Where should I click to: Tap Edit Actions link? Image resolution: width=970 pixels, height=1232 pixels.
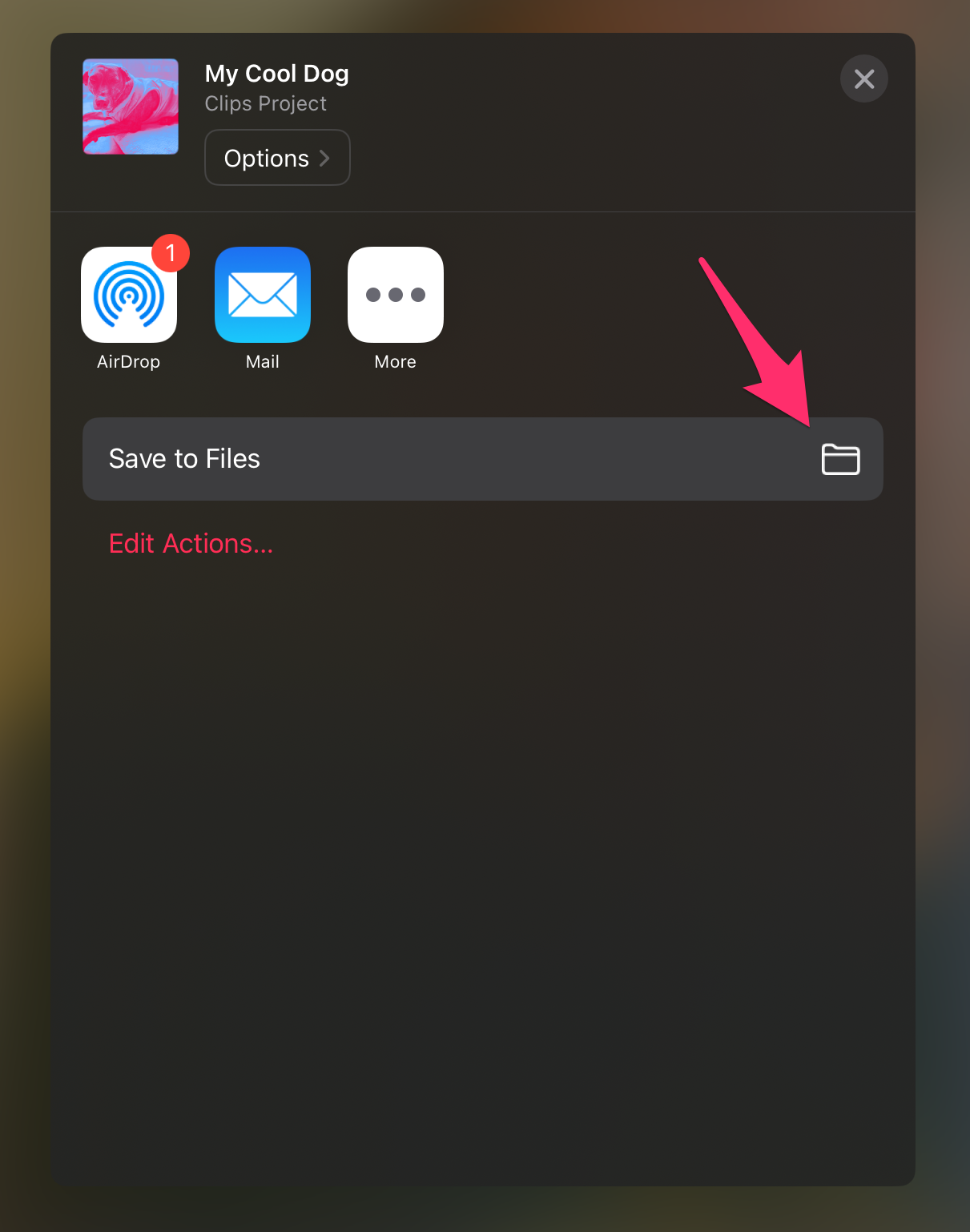click(x=191, y=544)
